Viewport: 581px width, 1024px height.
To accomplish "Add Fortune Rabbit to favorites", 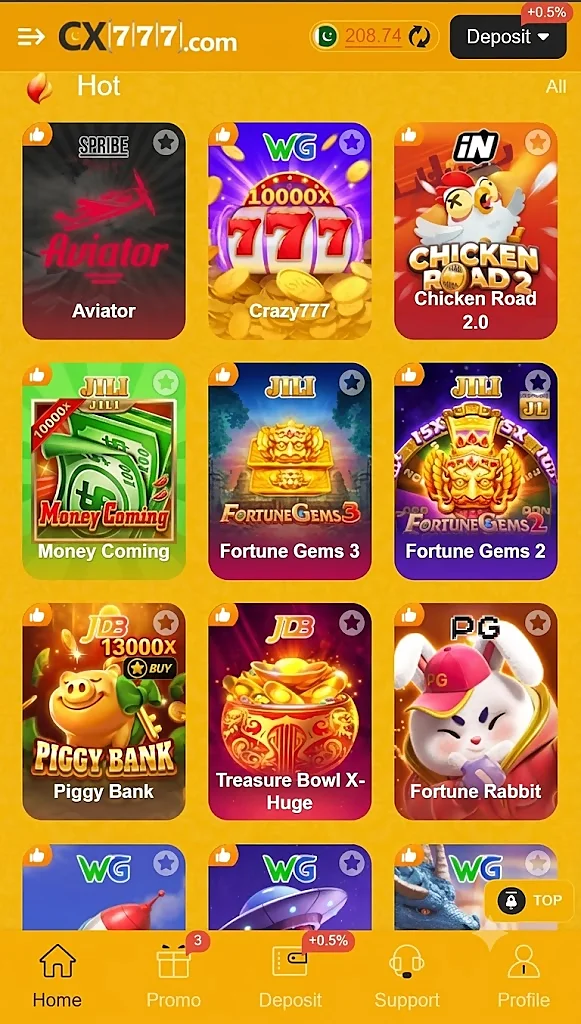I will pyautogui.click(x=538, y=623).
